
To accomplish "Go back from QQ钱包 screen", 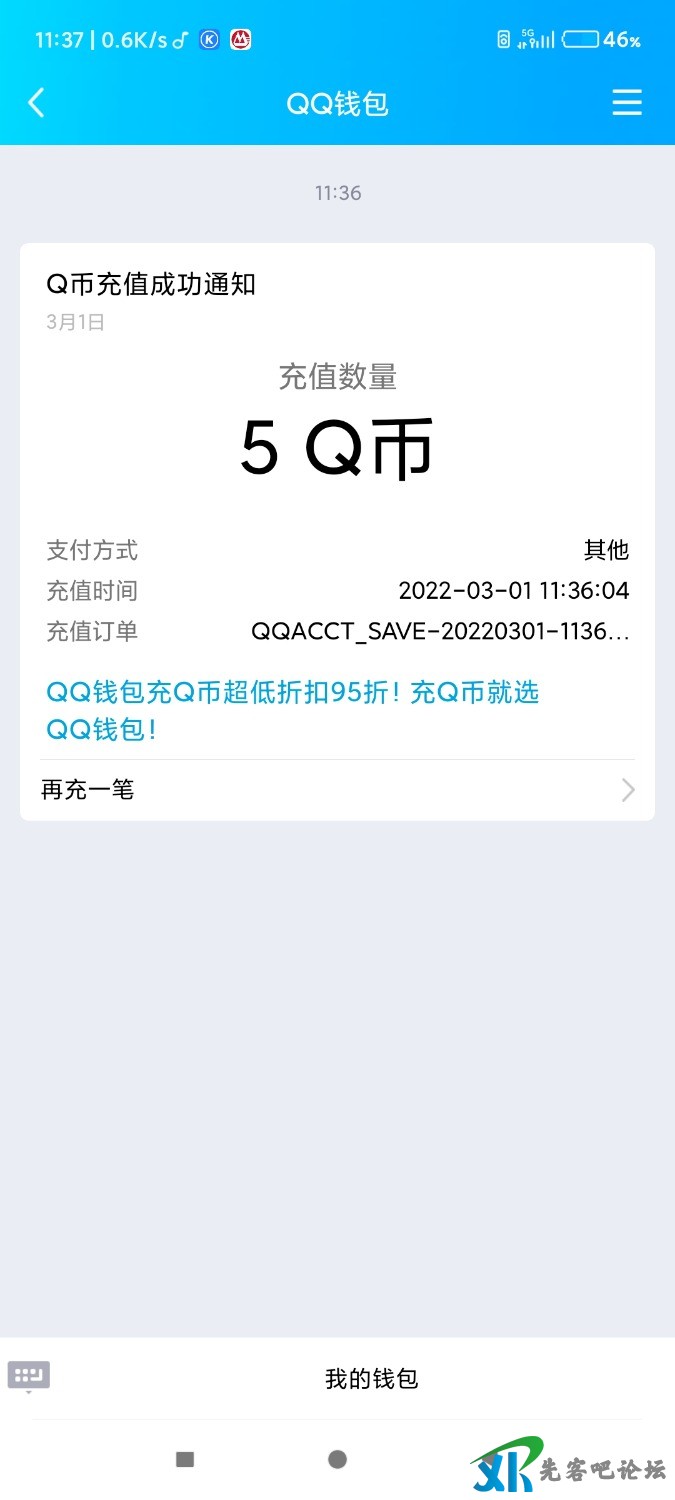I will tap(37, 103).
